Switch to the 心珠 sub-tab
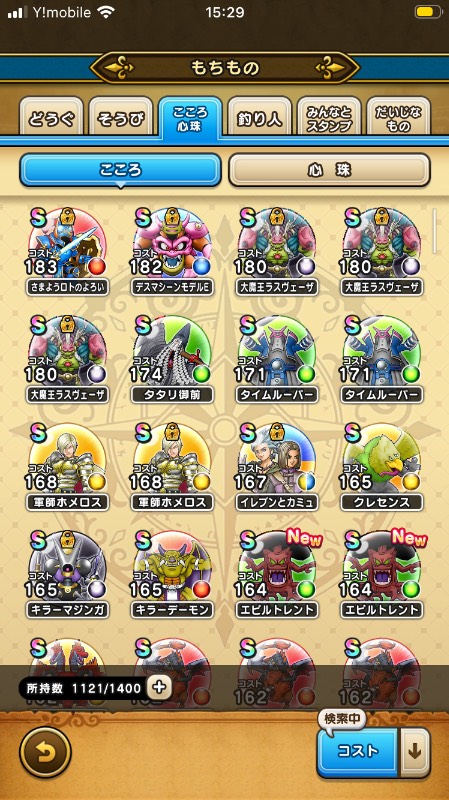This screenshot has height=800, width=449. (x=329, y=170)
